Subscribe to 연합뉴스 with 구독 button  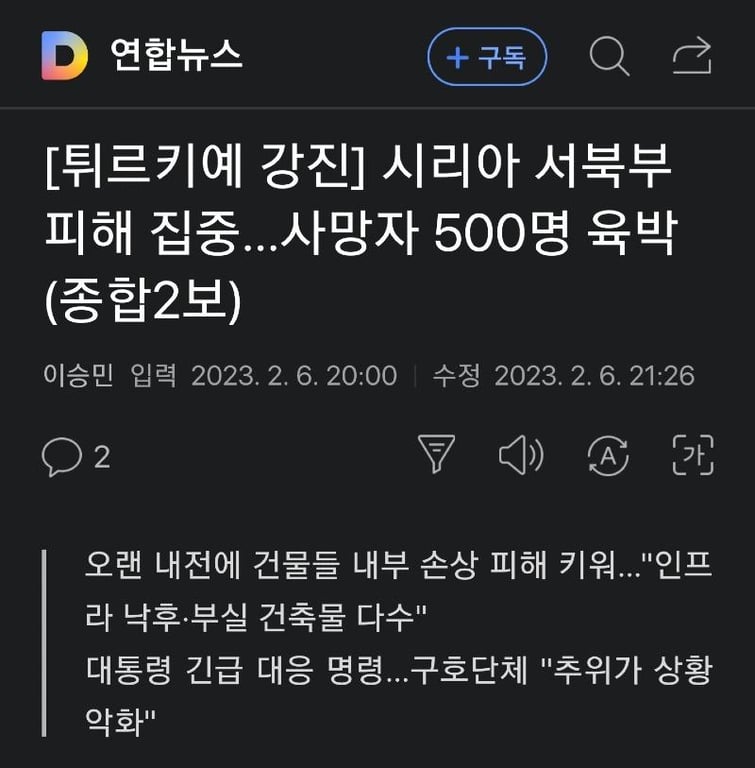point(487,57)
